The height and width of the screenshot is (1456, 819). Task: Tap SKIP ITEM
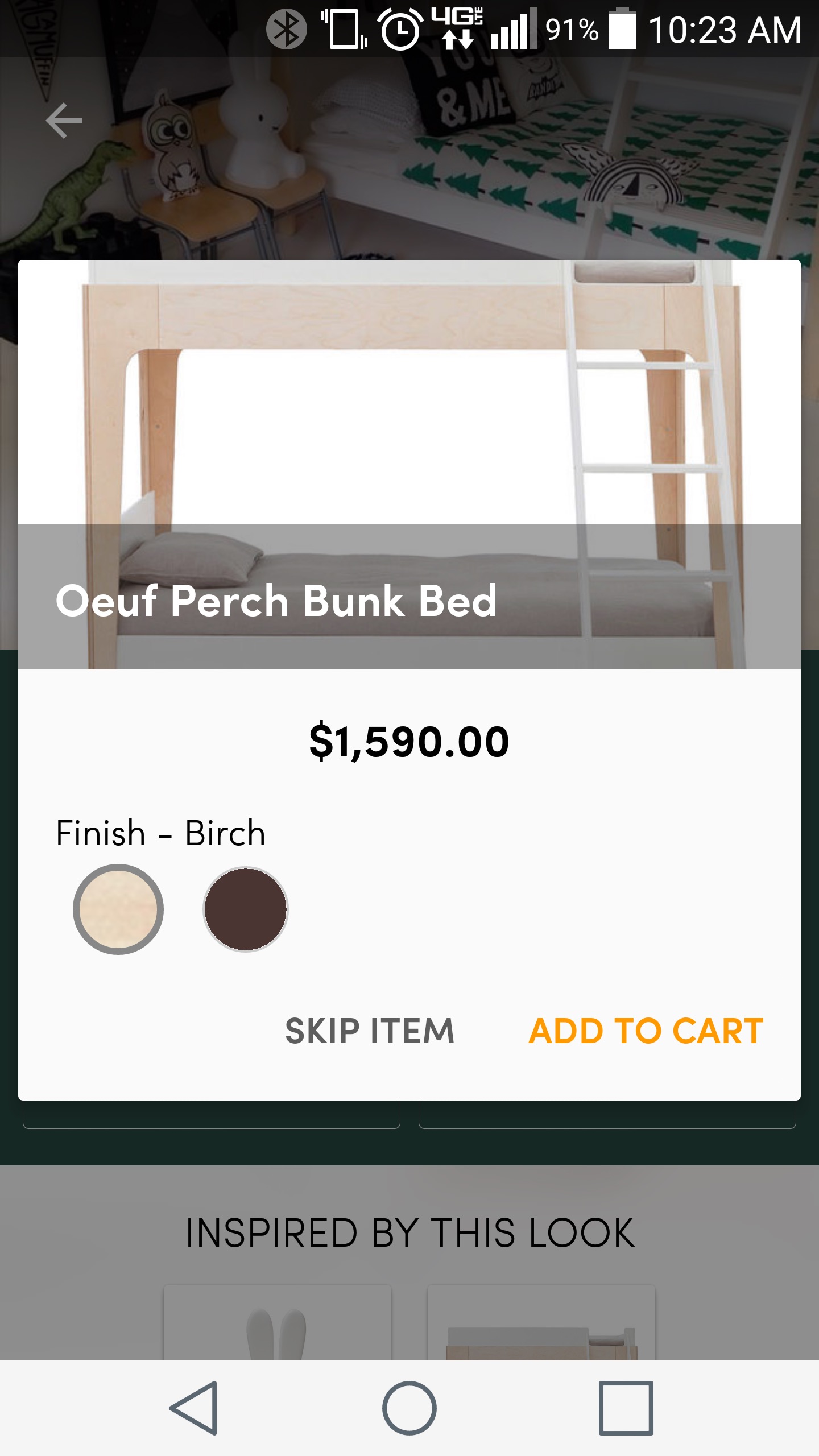[370, 1031]
